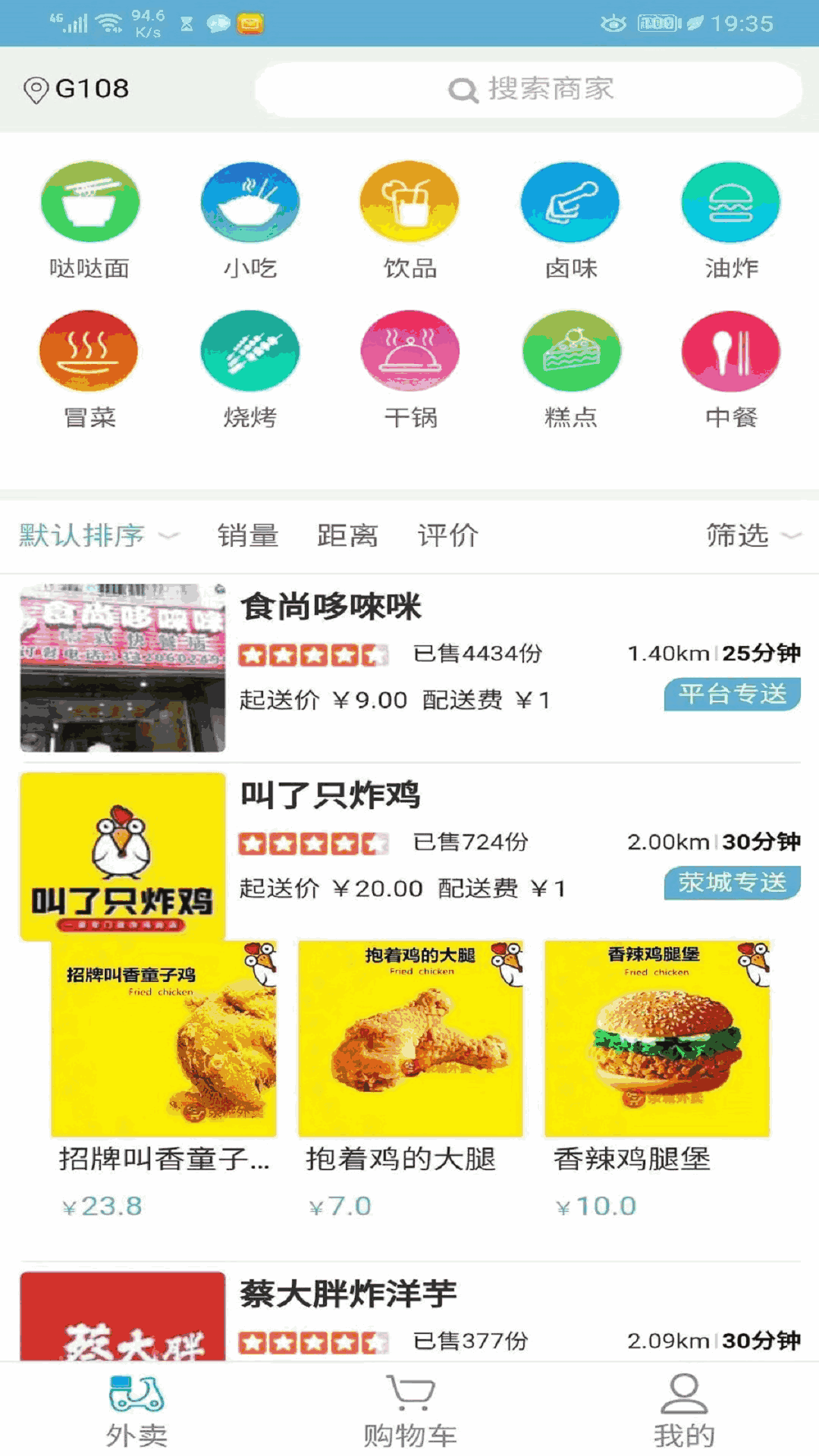
Task: Switch to the 购物车 tab
Action: pyautogui.click(x=409, y=1410)
